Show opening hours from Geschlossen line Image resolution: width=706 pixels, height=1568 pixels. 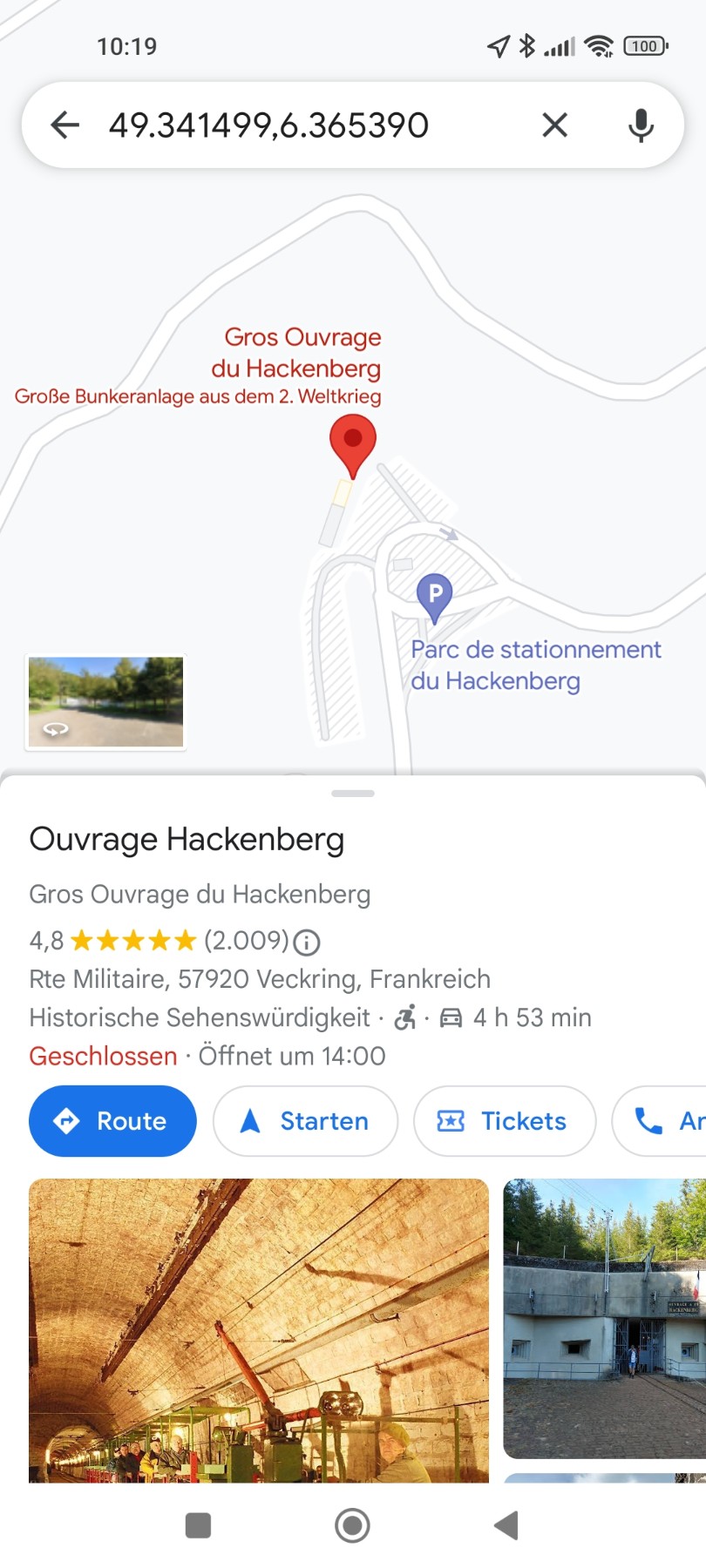point(207,1056)
